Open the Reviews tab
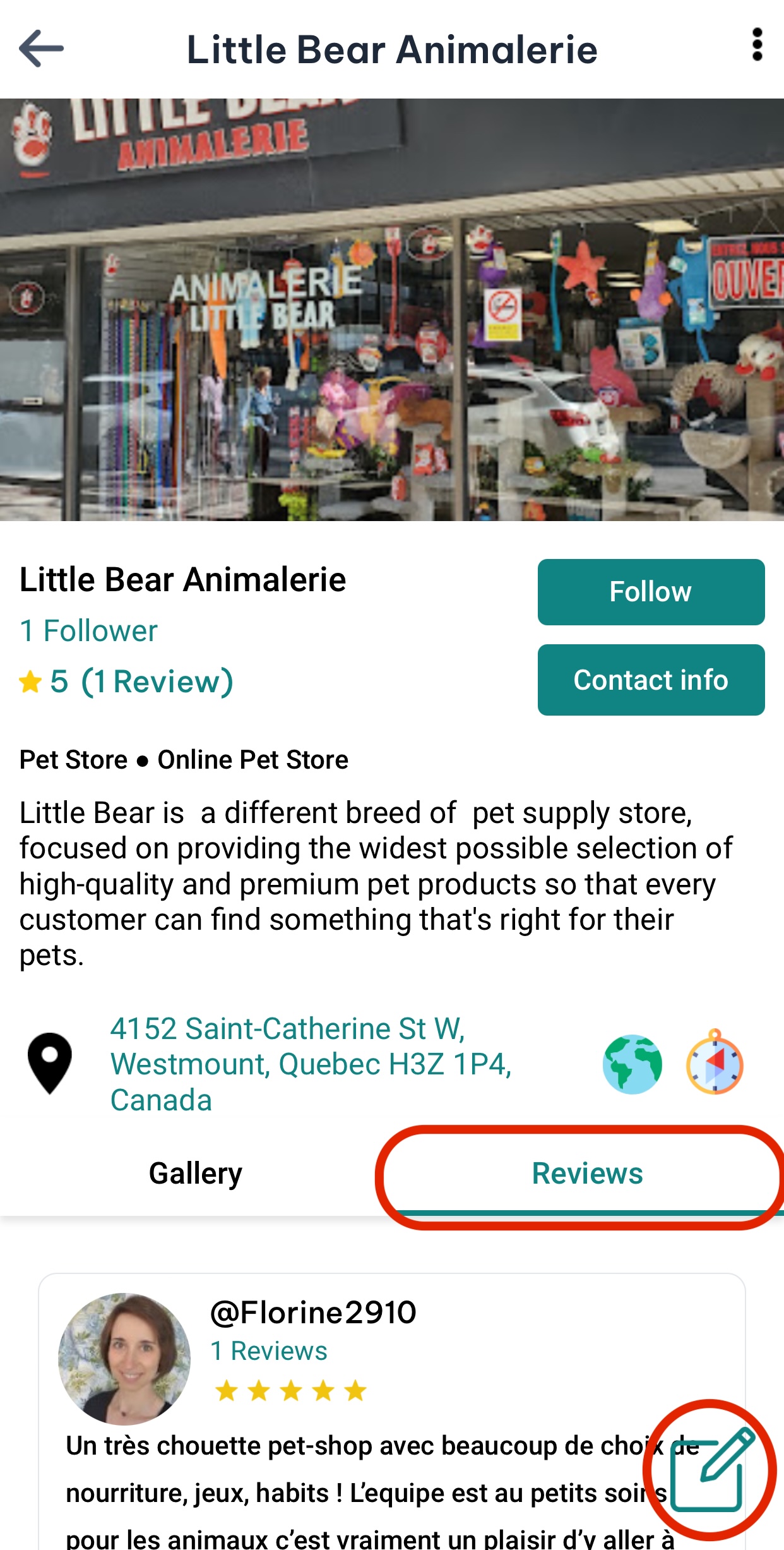The height and width of the screenshot is (1550, 784). (x=588, y=1174)
